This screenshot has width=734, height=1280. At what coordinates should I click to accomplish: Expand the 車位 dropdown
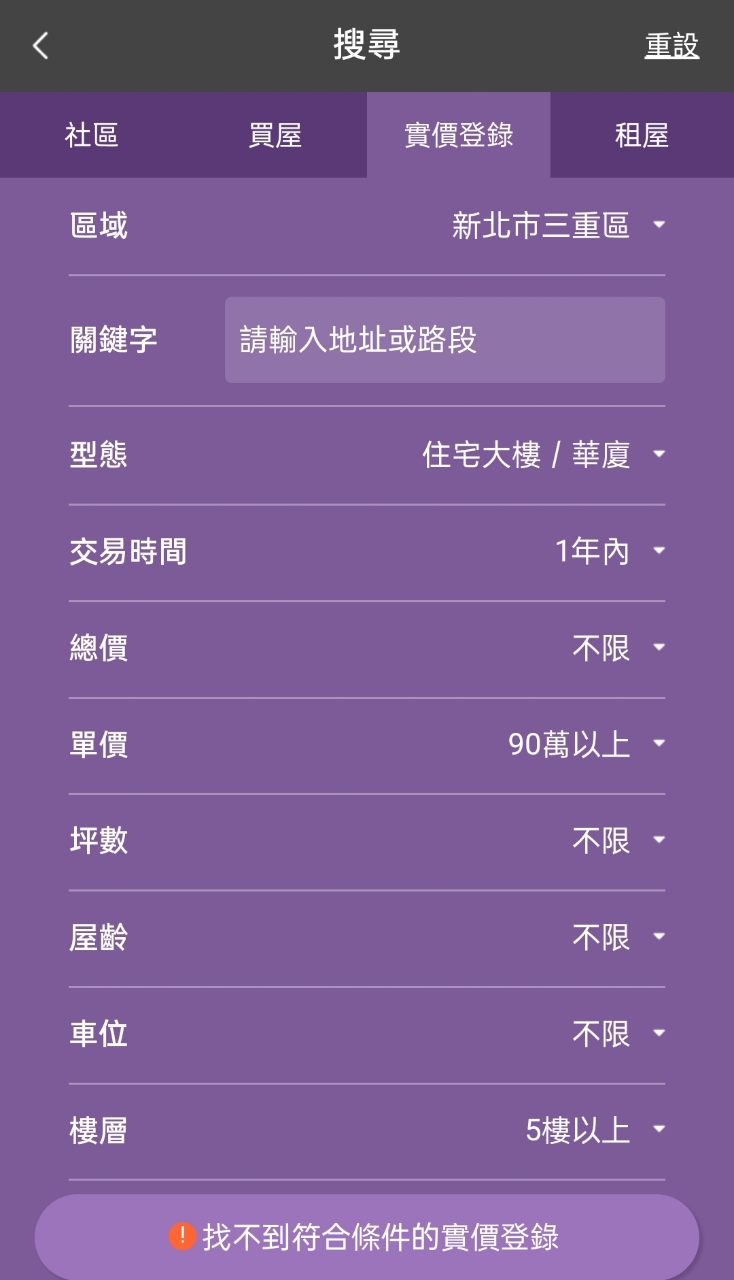pyautogui.click(x=617, y=1034)
